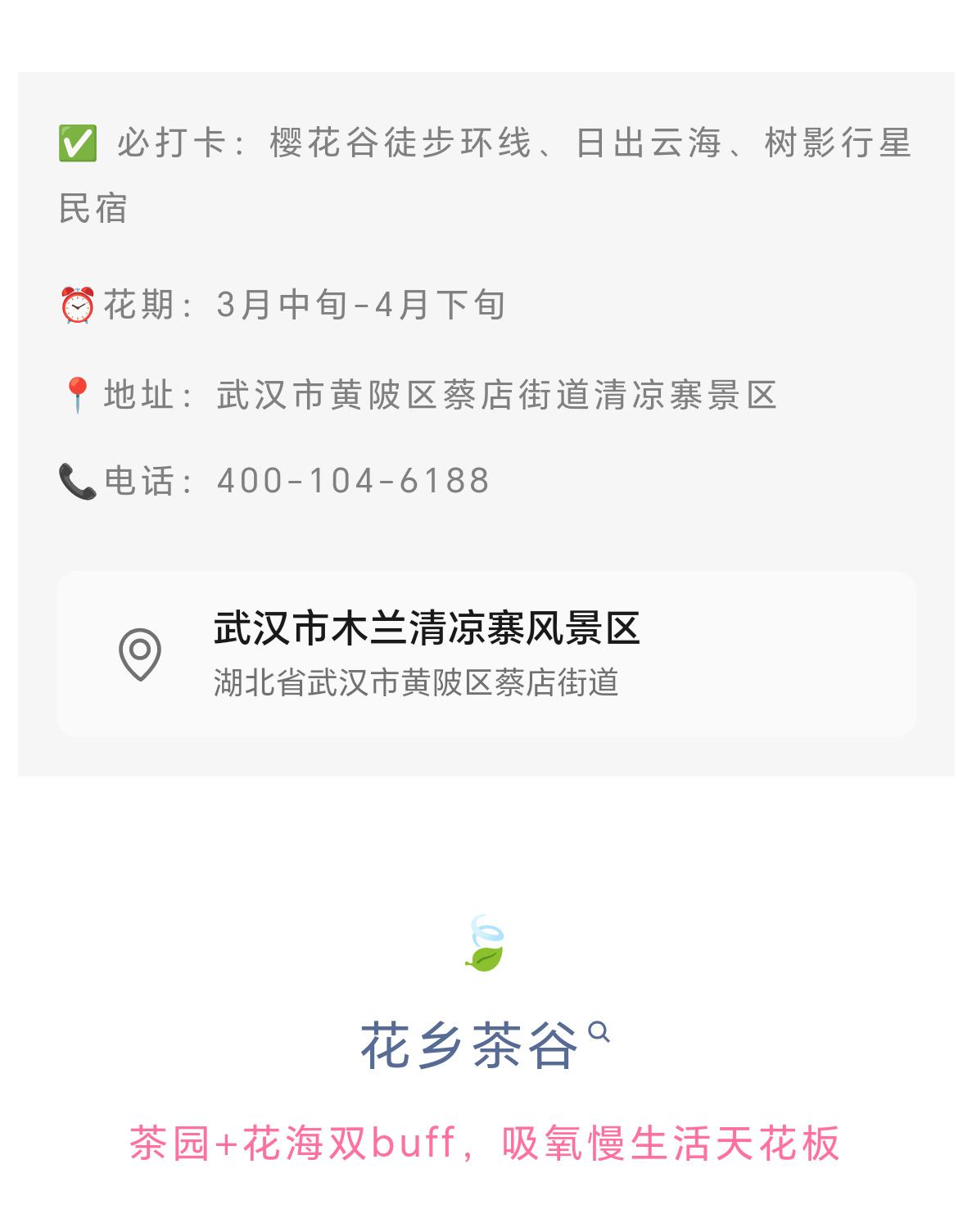Click the location pin in the map card
Viewport: 972px width, 1232px height.
tap(138, 654)
